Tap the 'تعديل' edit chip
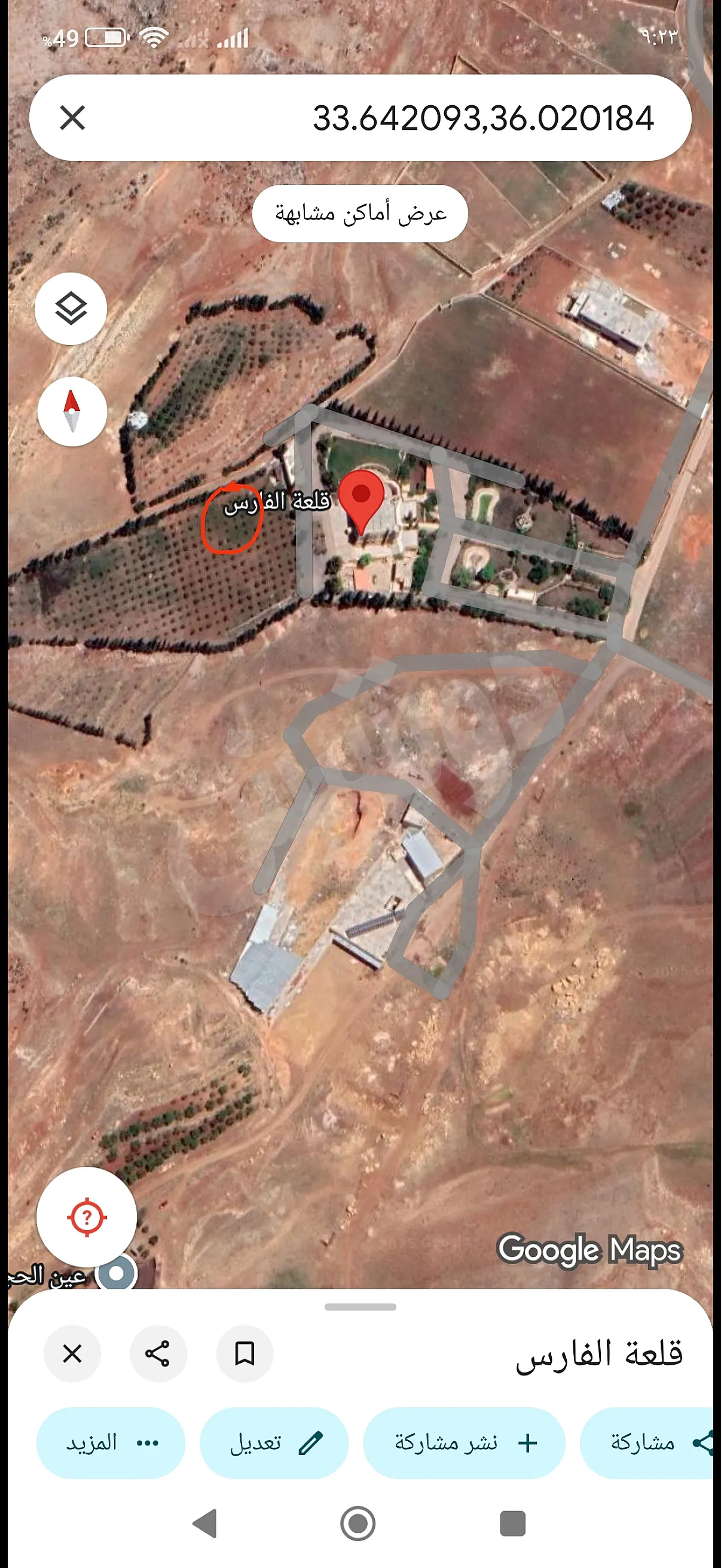This screenshot has height=1568, width=721. (x=274, y=1442)
